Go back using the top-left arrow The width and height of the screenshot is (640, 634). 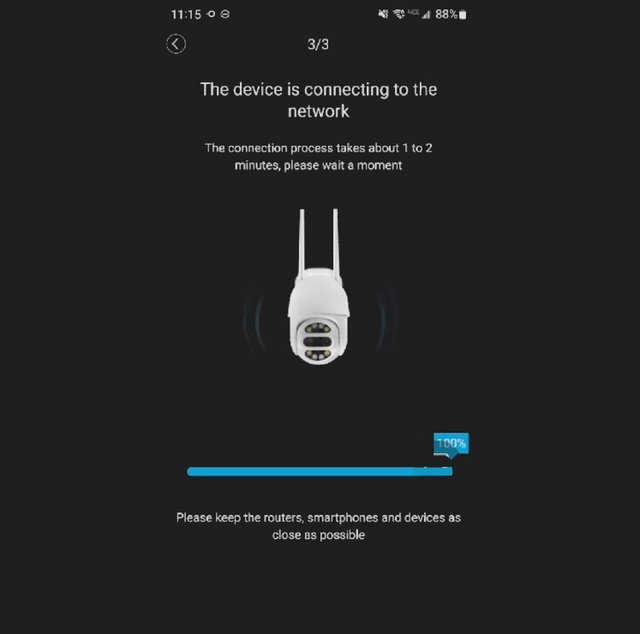click(176, 44)
